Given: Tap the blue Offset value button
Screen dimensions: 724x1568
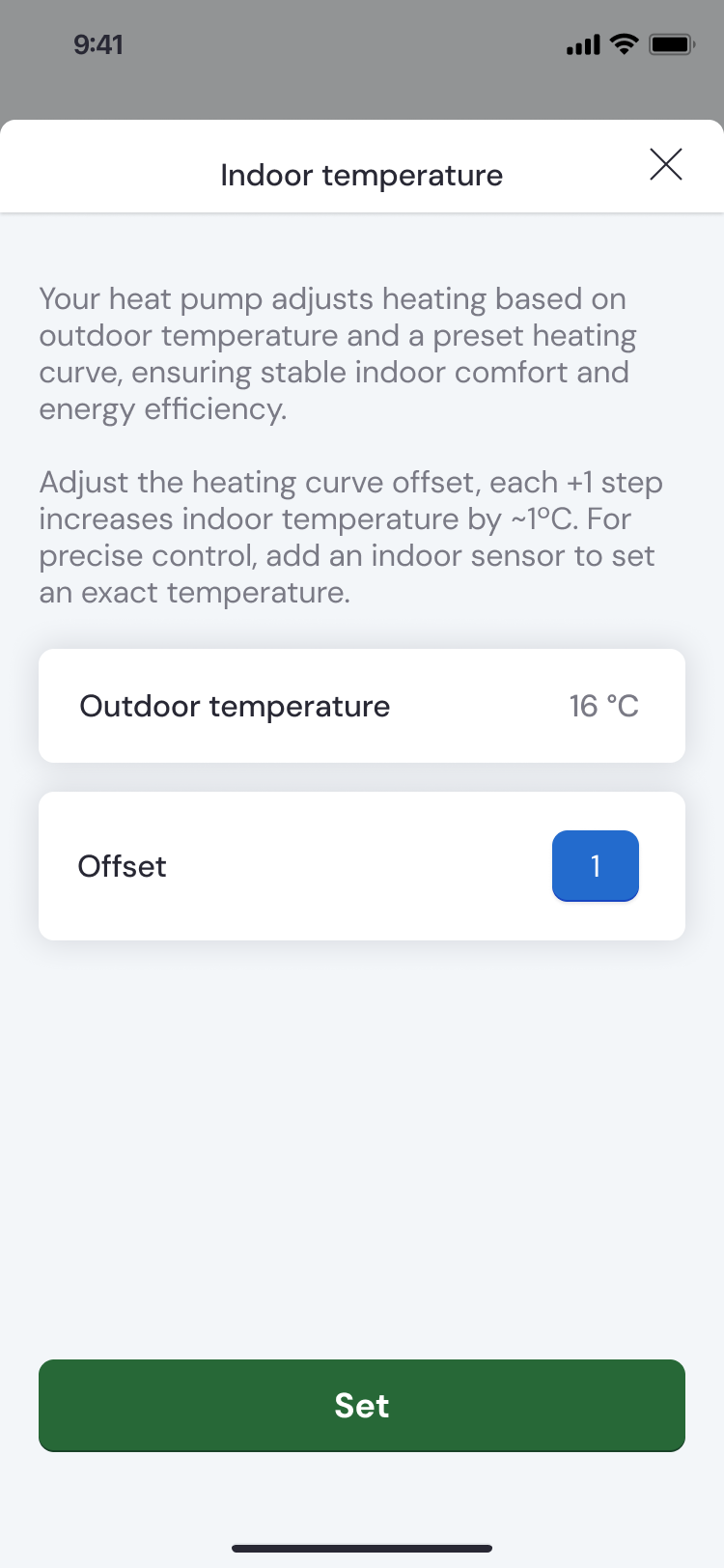Looking at the screenshot, I should (595, 866).
